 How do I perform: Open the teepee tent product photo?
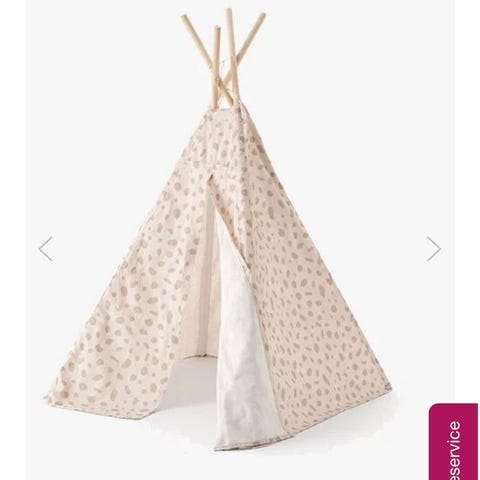(x=219, y=230)
